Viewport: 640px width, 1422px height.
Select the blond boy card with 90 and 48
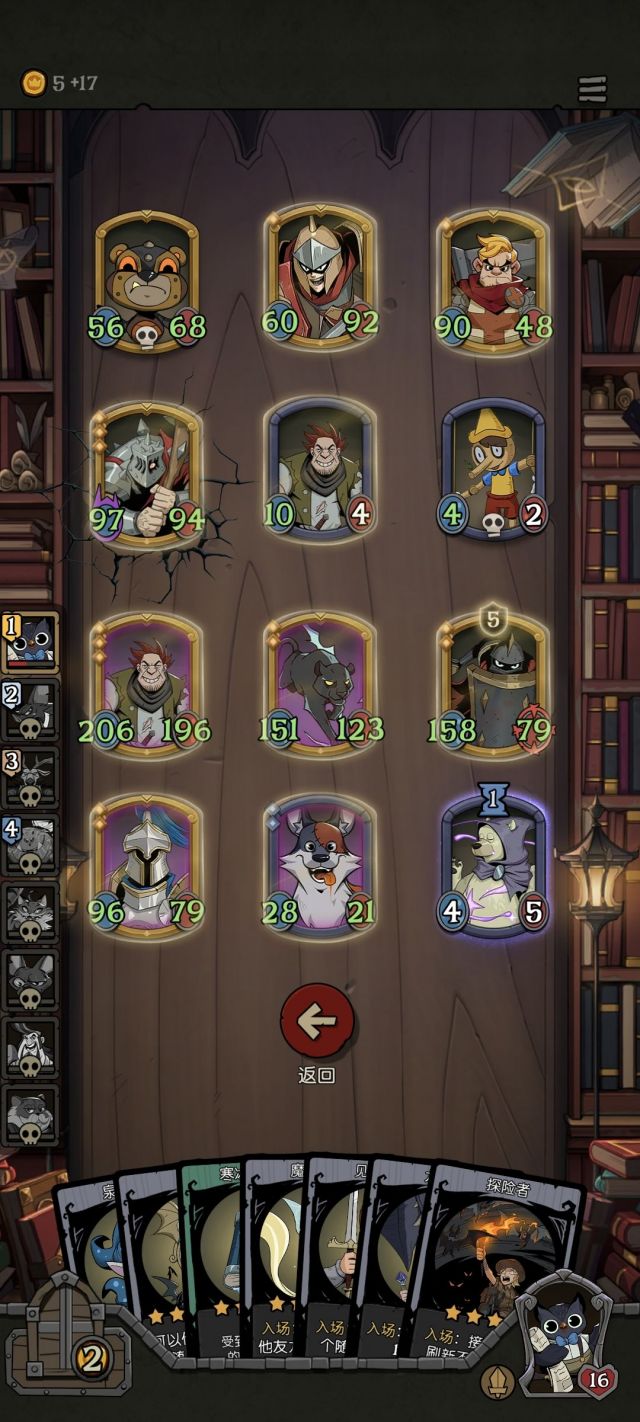pyautogui.click(x=493, y=282)
